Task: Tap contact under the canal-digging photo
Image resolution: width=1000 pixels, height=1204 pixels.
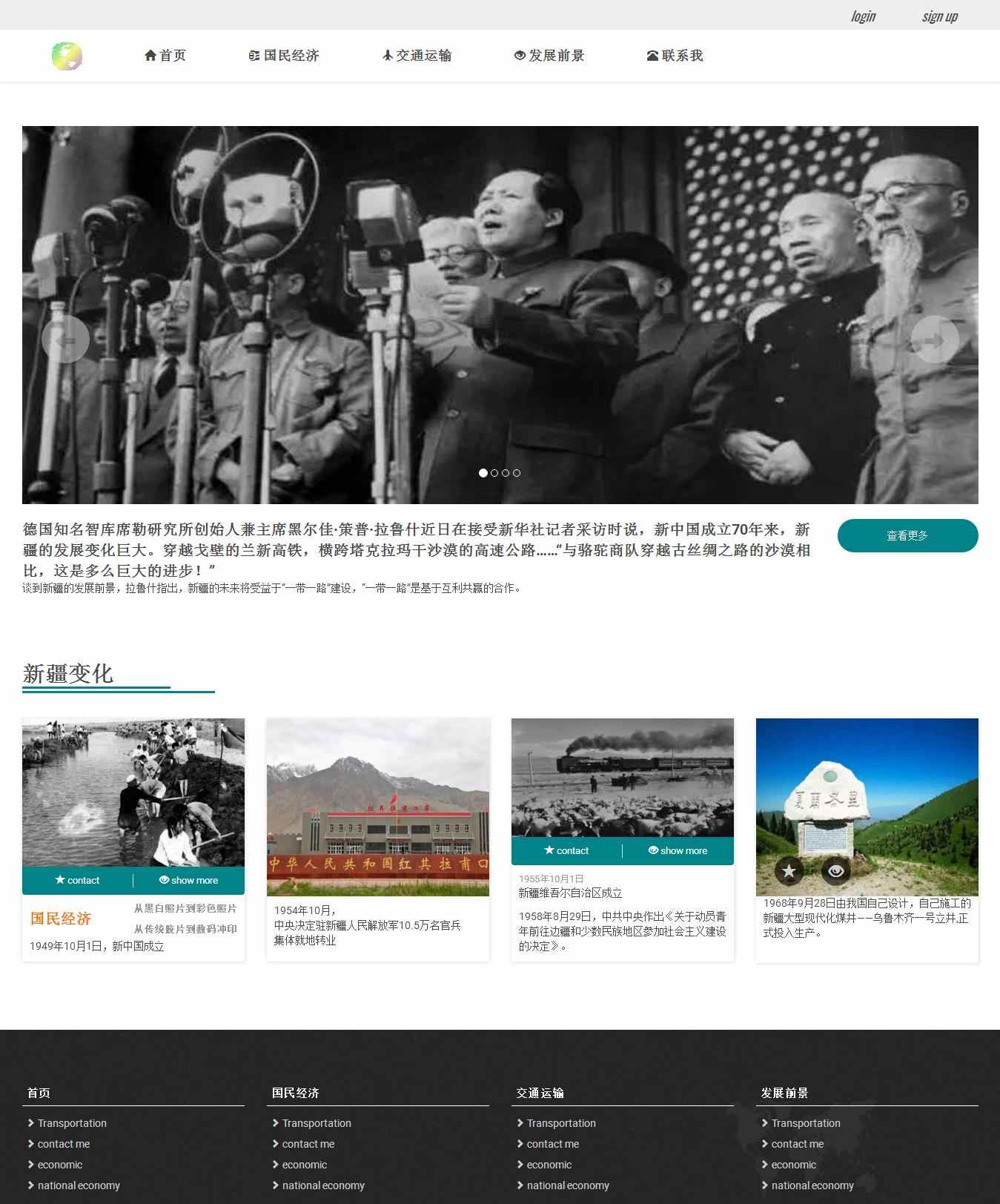Action: pyautogui.click(x=77, y=880)
